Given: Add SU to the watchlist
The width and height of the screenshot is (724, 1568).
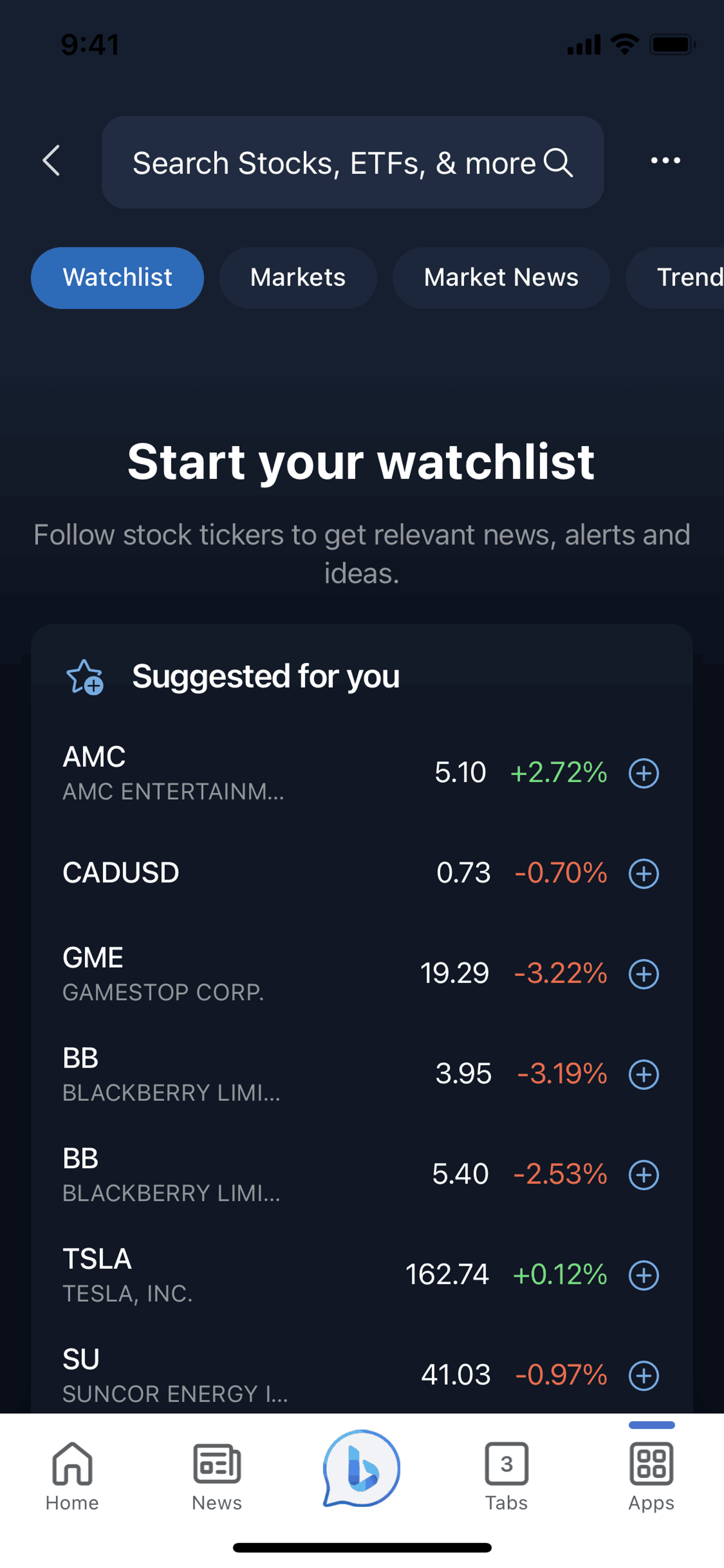Looking at the screenshot, I should 644,1375.
